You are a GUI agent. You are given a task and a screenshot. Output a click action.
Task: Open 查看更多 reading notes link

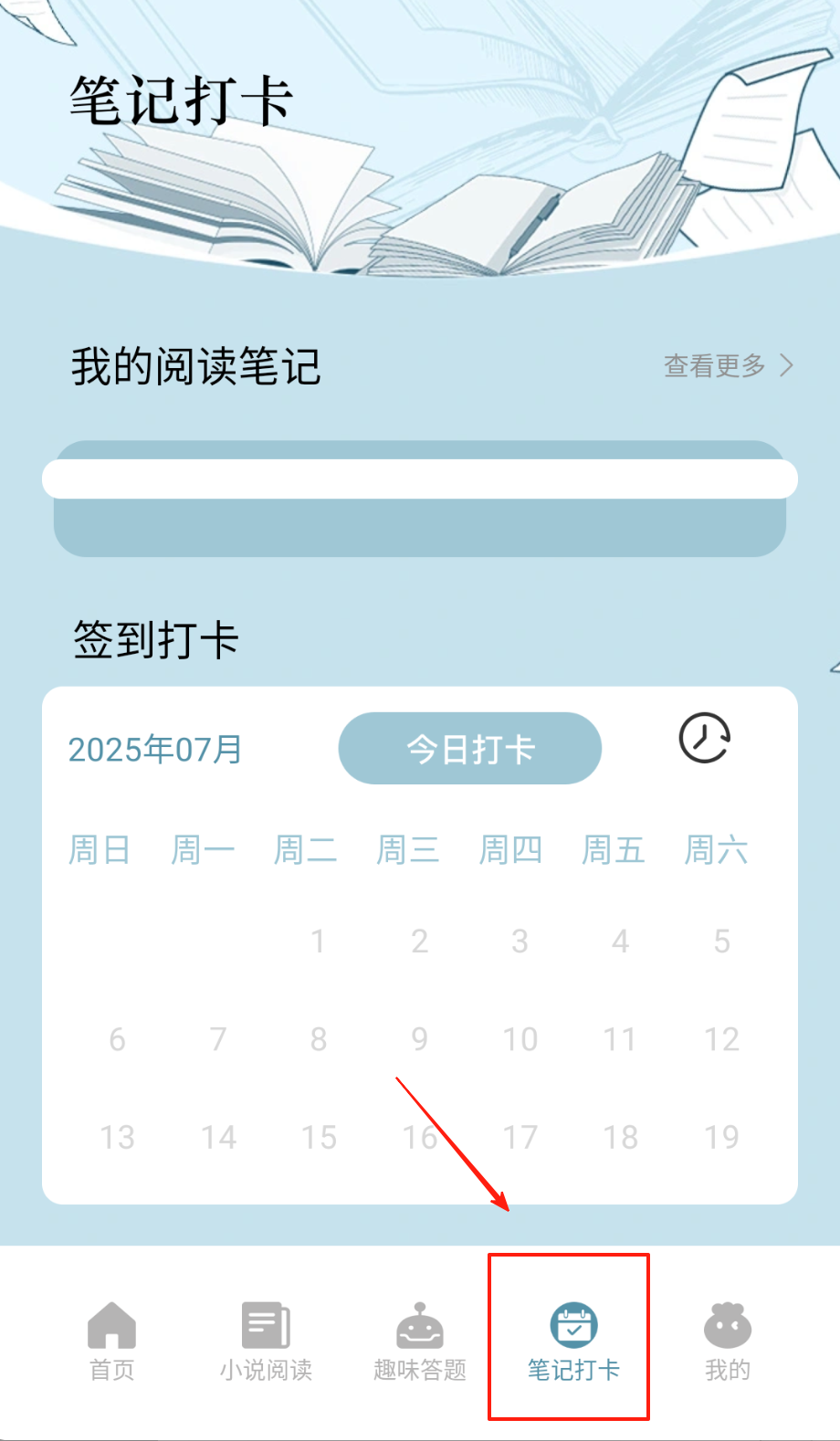(x=728, y=366)
